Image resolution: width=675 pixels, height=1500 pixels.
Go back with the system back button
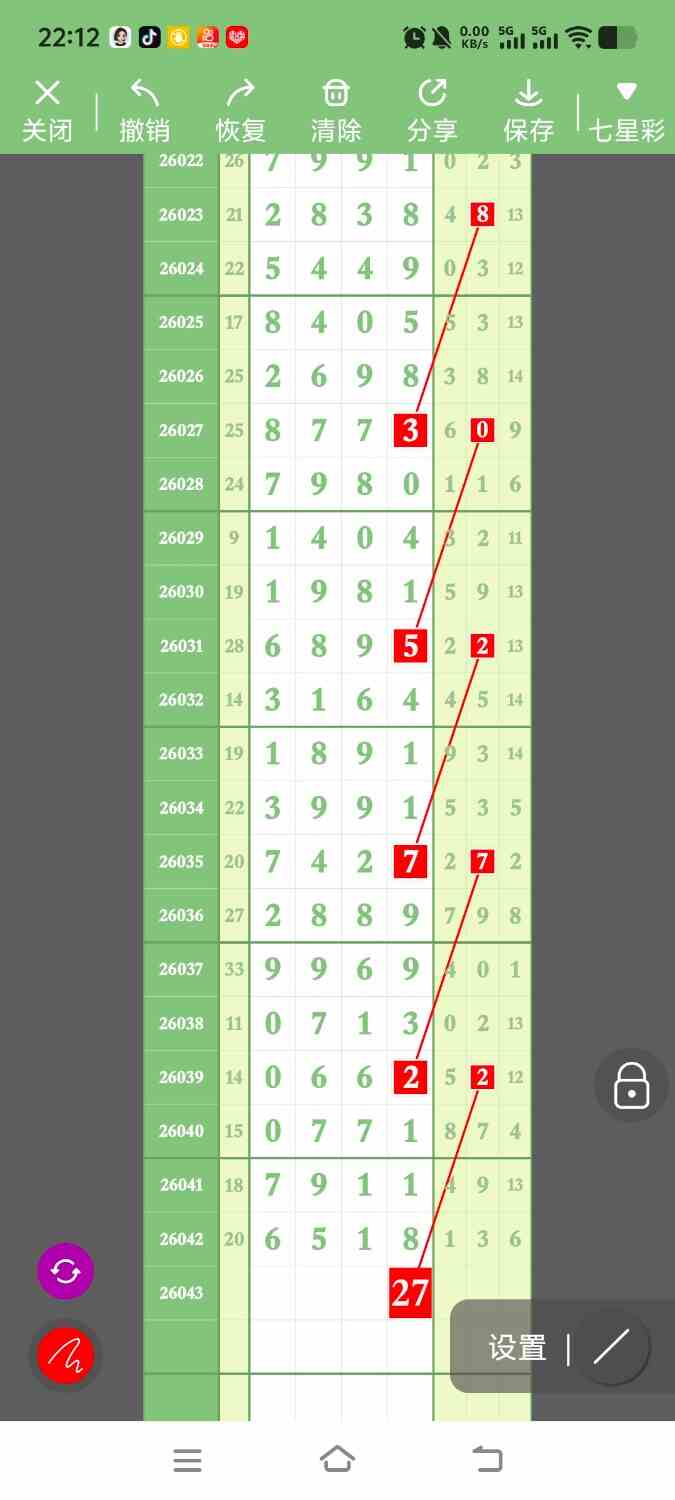488,1460
